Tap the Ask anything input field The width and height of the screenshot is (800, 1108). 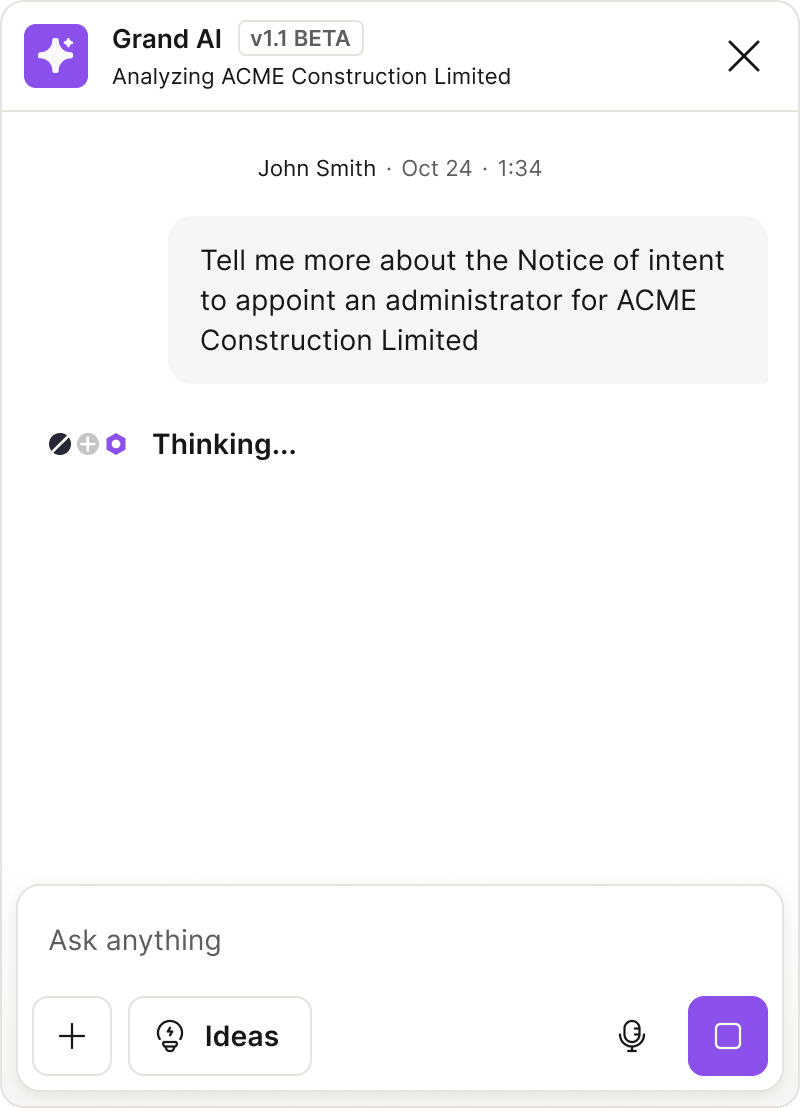[400, 940]
